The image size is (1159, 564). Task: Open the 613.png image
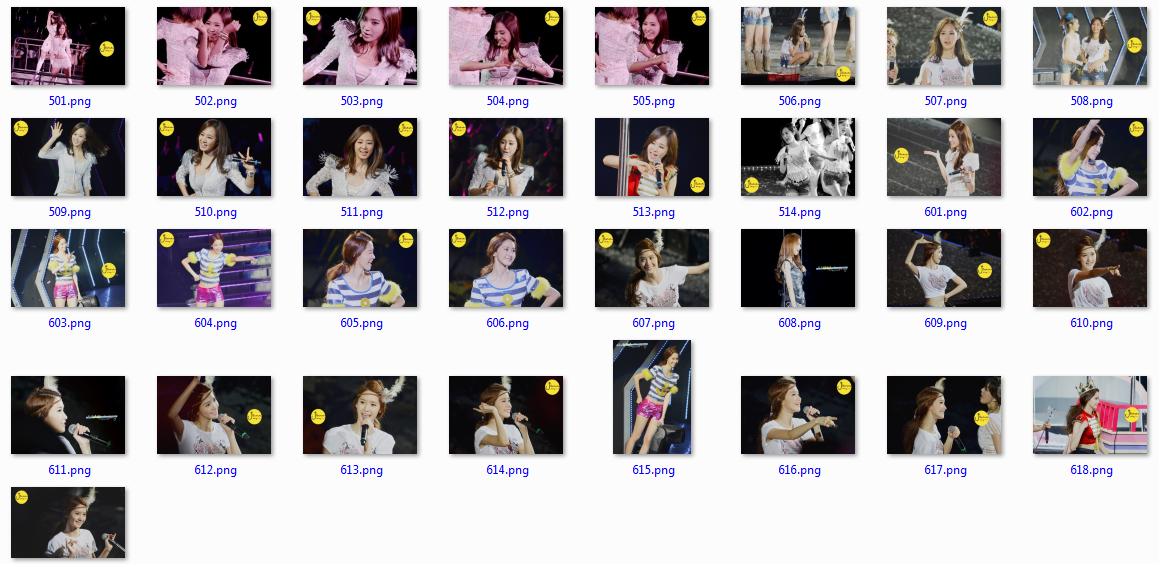(360, 415)
